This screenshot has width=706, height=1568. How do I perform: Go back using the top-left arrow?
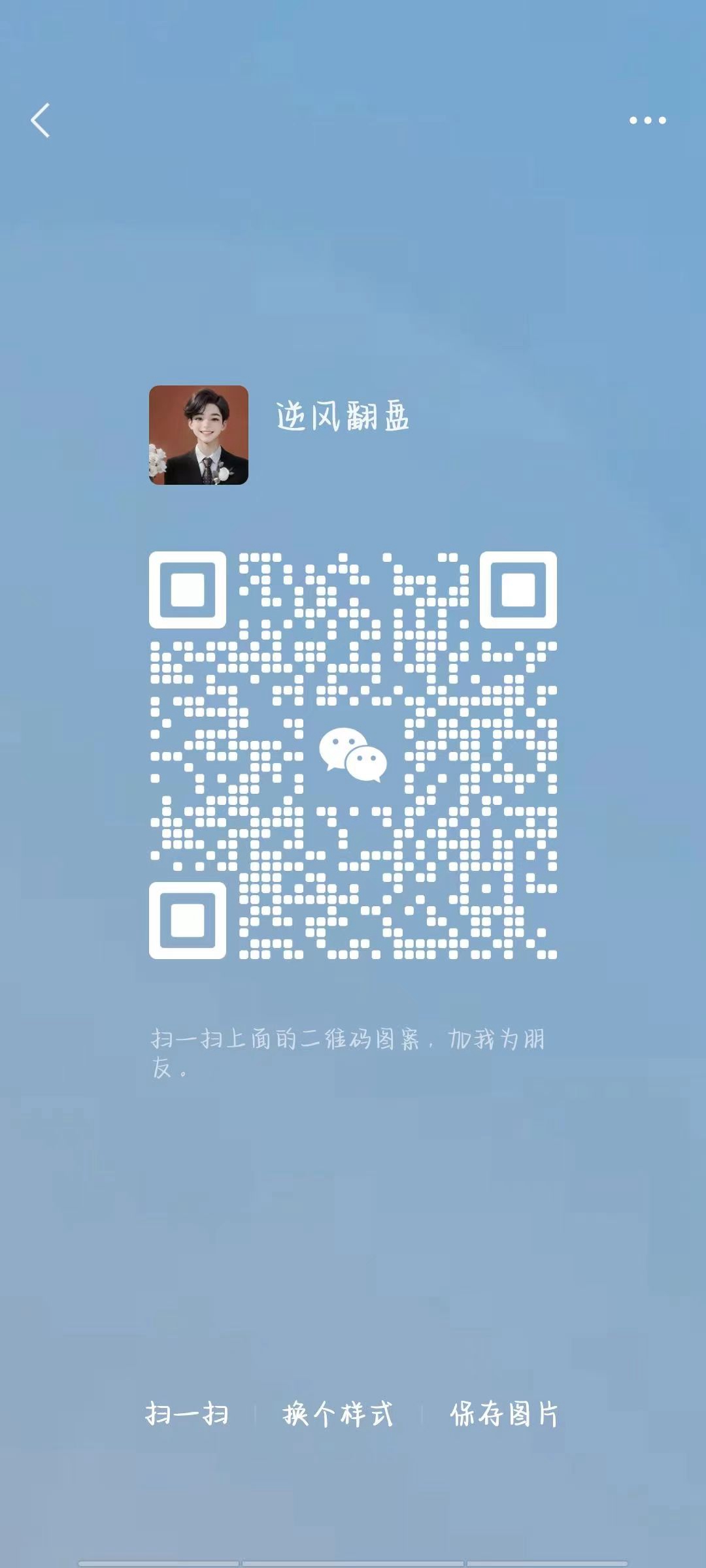[40, 120]
